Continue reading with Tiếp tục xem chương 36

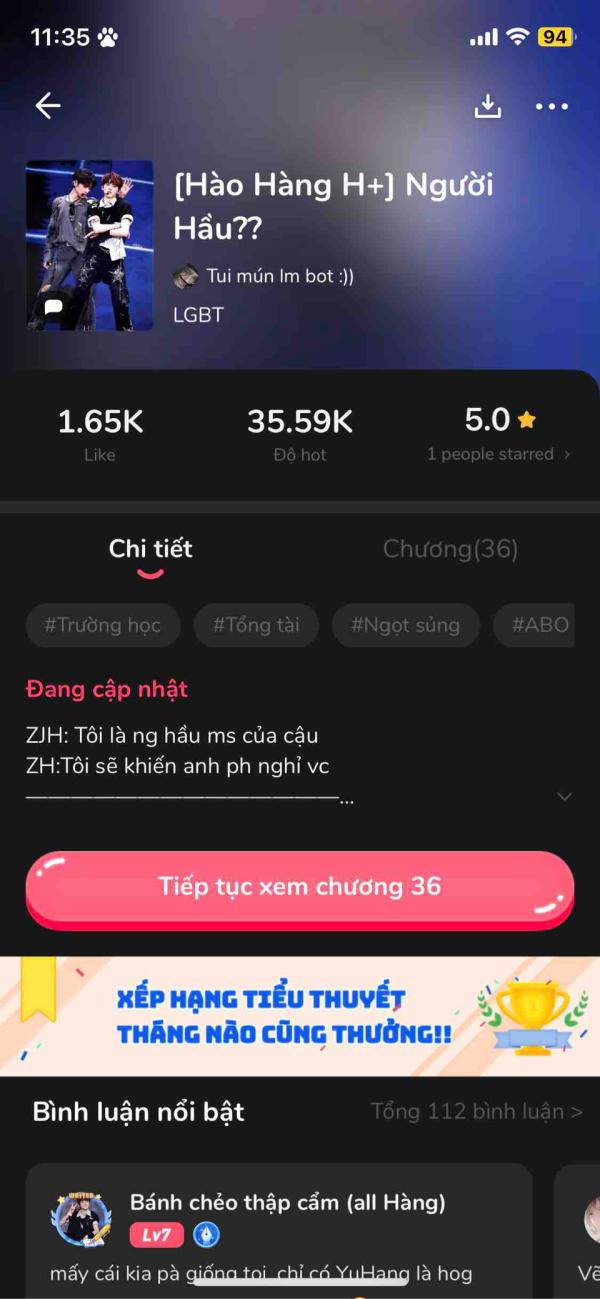tap(300, 887)
